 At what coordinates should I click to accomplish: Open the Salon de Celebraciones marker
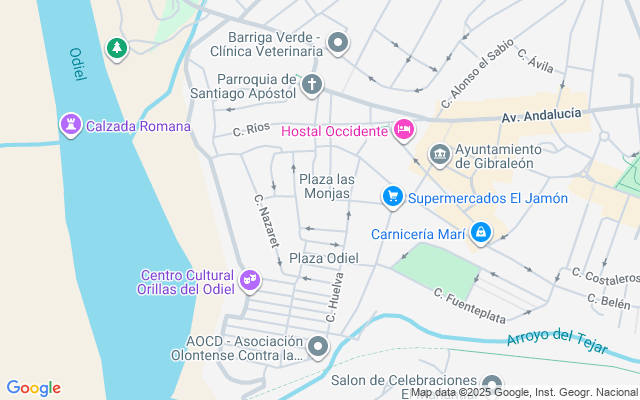(491, 383)
